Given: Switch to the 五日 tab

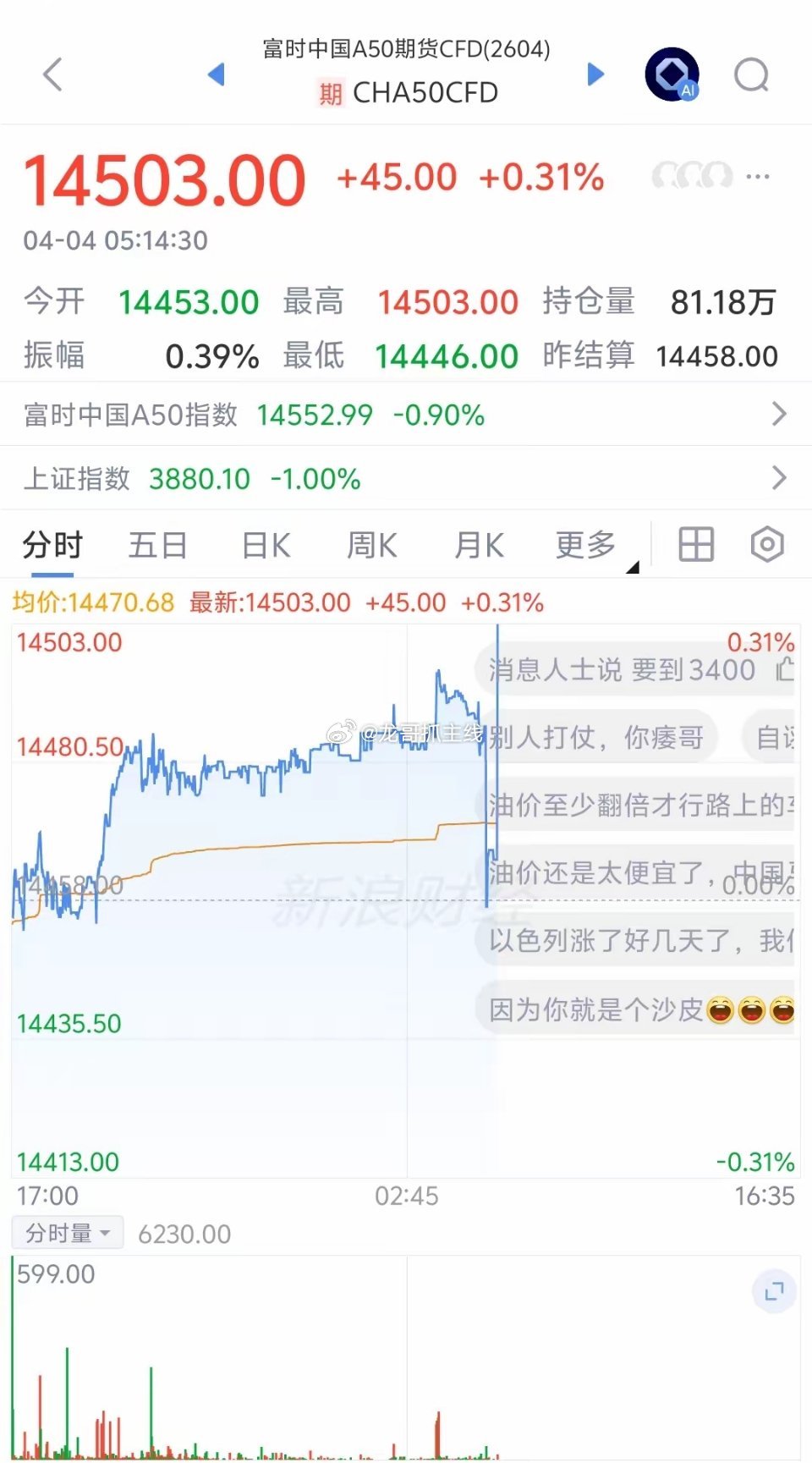Looking at the screenshot, I should coord(158,544).
